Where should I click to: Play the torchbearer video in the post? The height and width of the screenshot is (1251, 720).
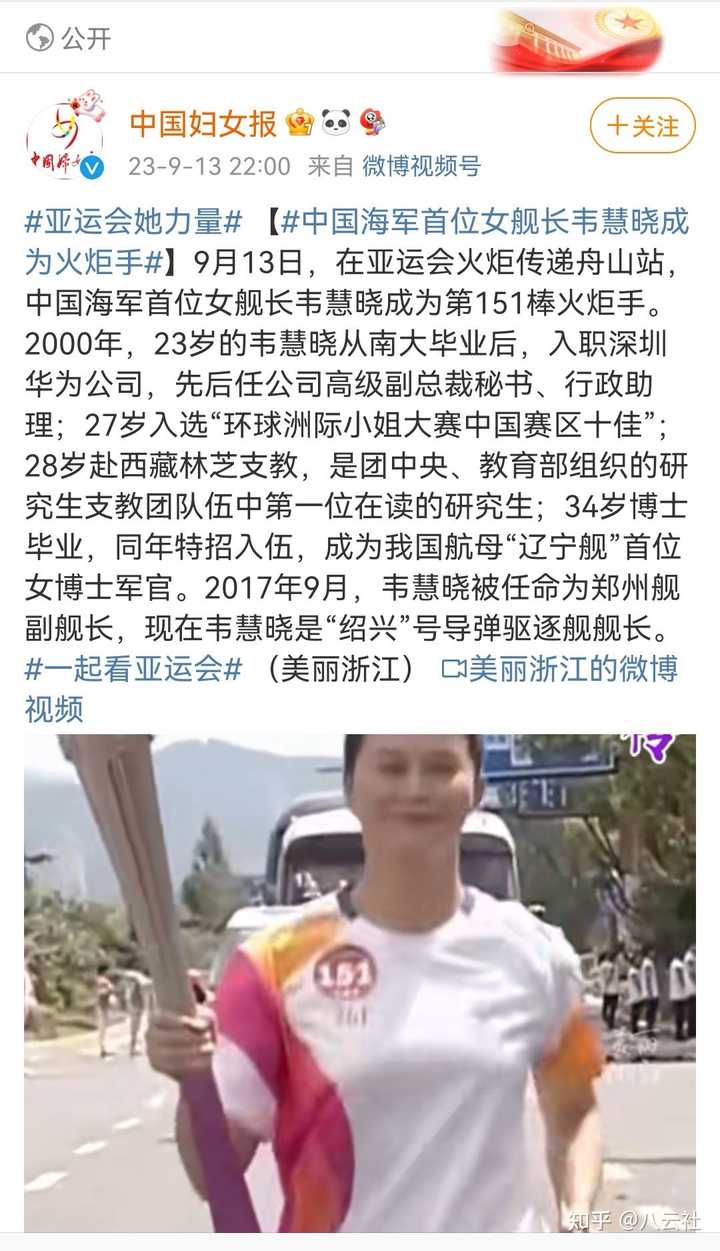pyautogui.click(x=360, y=983)
